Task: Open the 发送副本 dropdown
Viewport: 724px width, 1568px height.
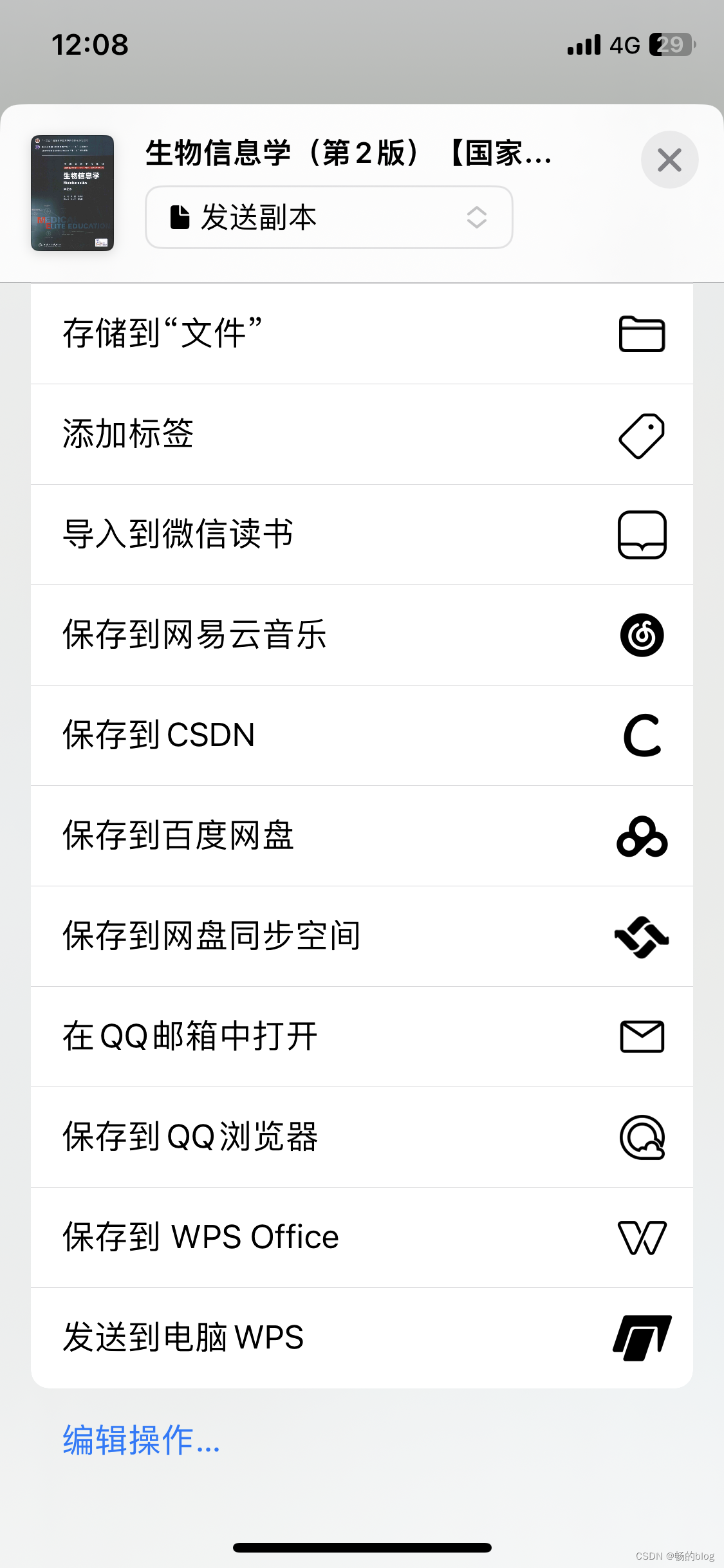Action: pyautogui.click(x=329, y=218)
